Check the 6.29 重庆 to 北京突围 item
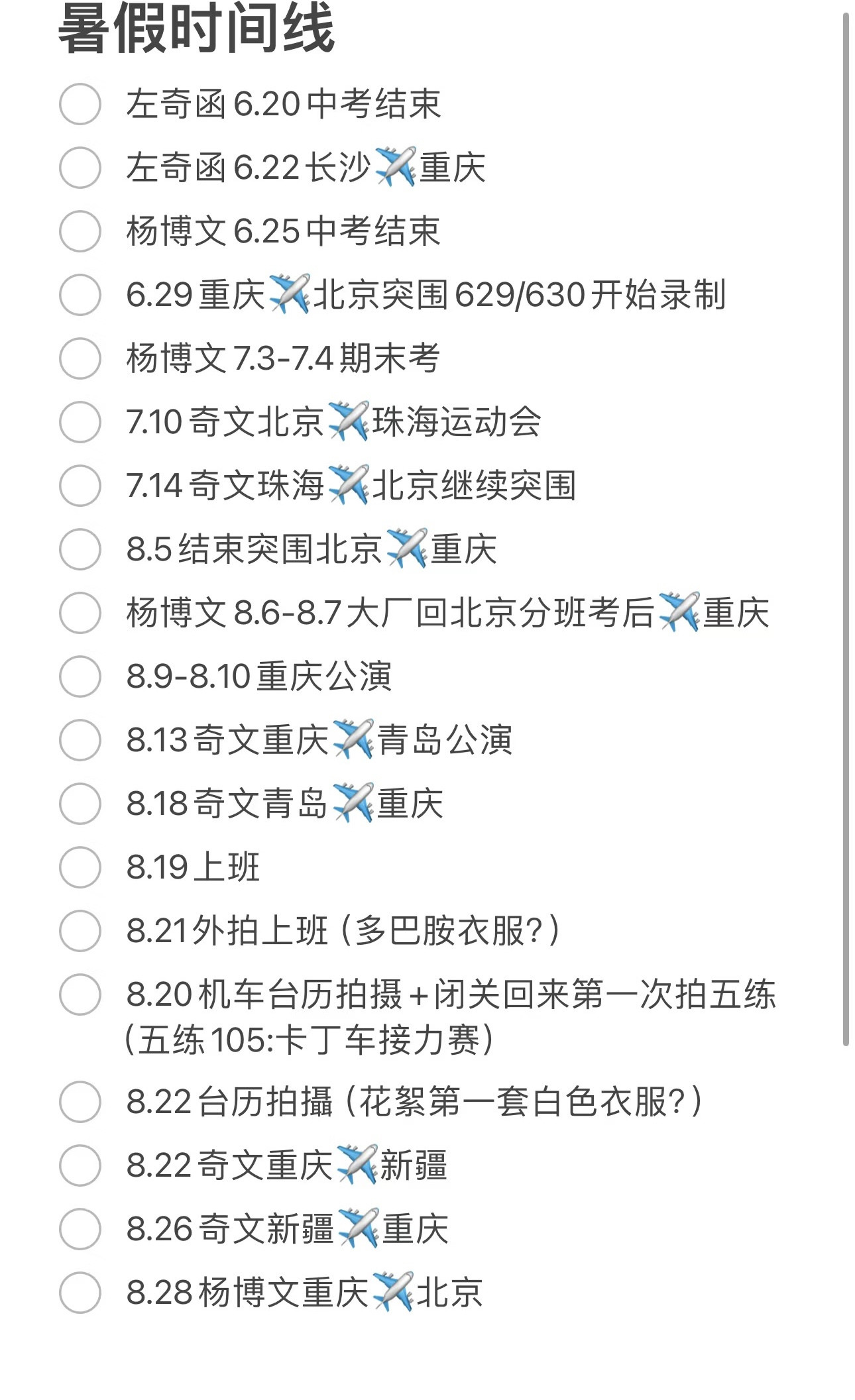This screenshot has width=855, height=1400. (80, 295)
